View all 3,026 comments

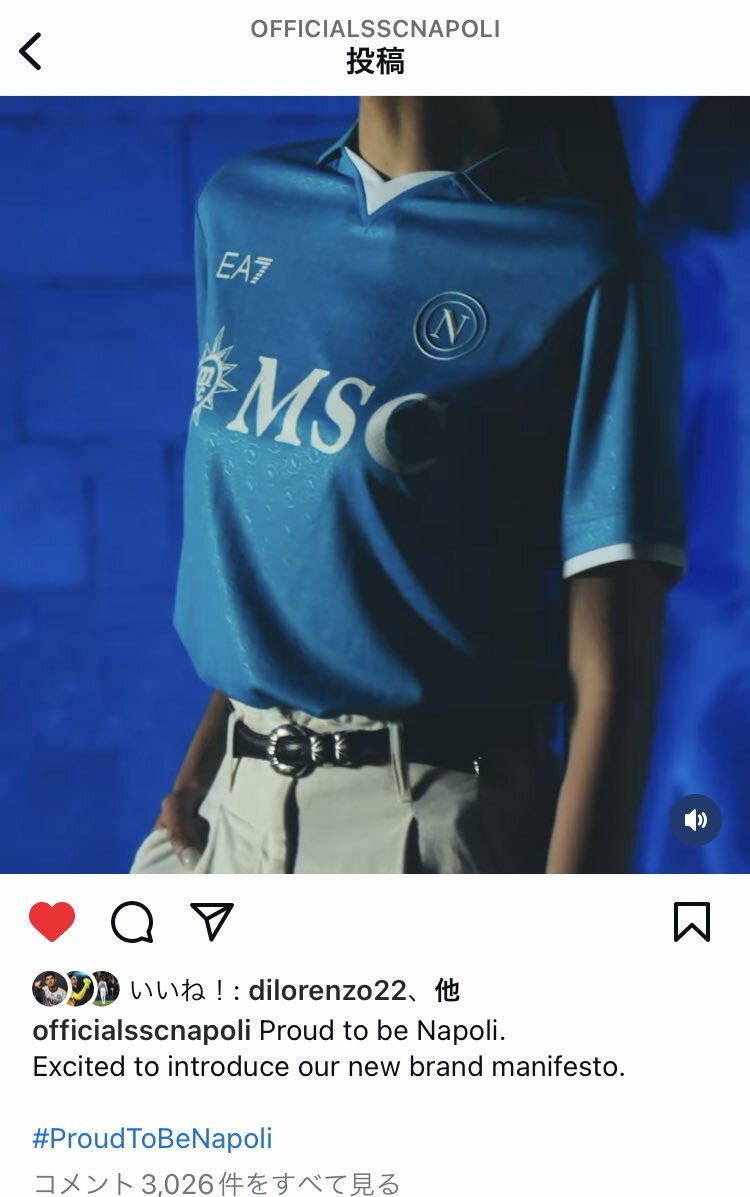pos(216,1184)
